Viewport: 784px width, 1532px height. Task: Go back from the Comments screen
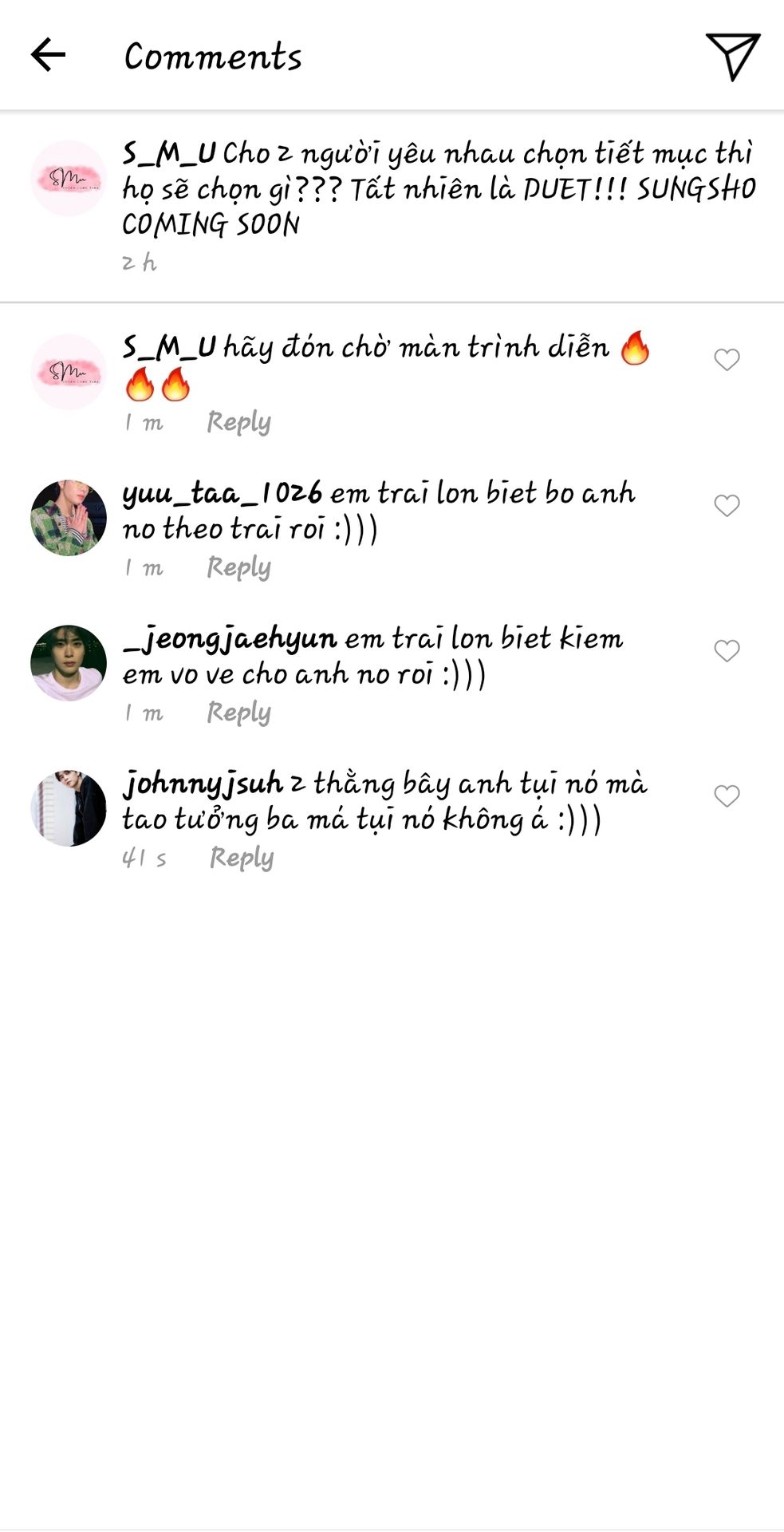[48, 55]
